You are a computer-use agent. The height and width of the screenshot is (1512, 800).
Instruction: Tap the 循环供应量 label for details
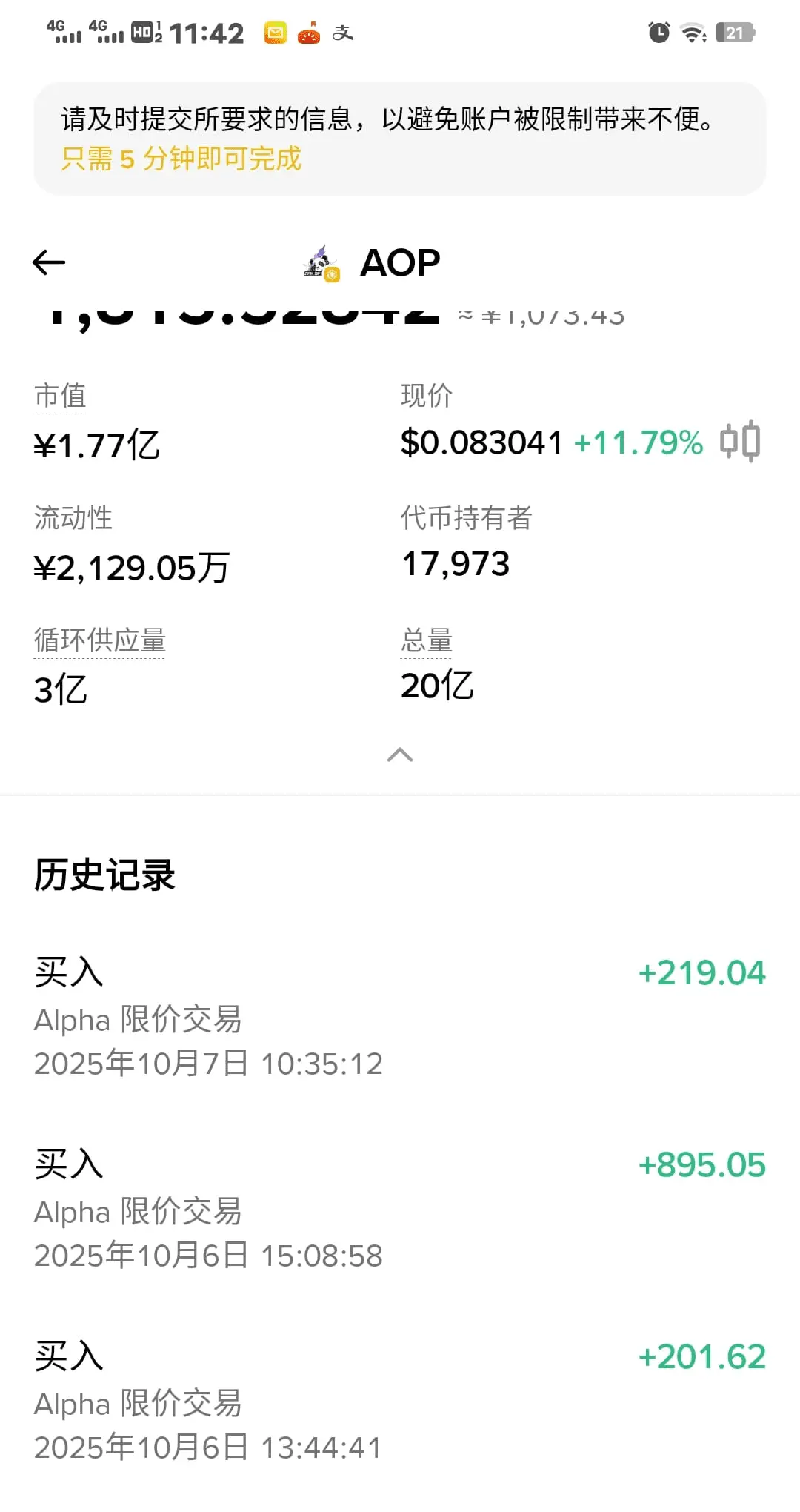coord(100,640)
